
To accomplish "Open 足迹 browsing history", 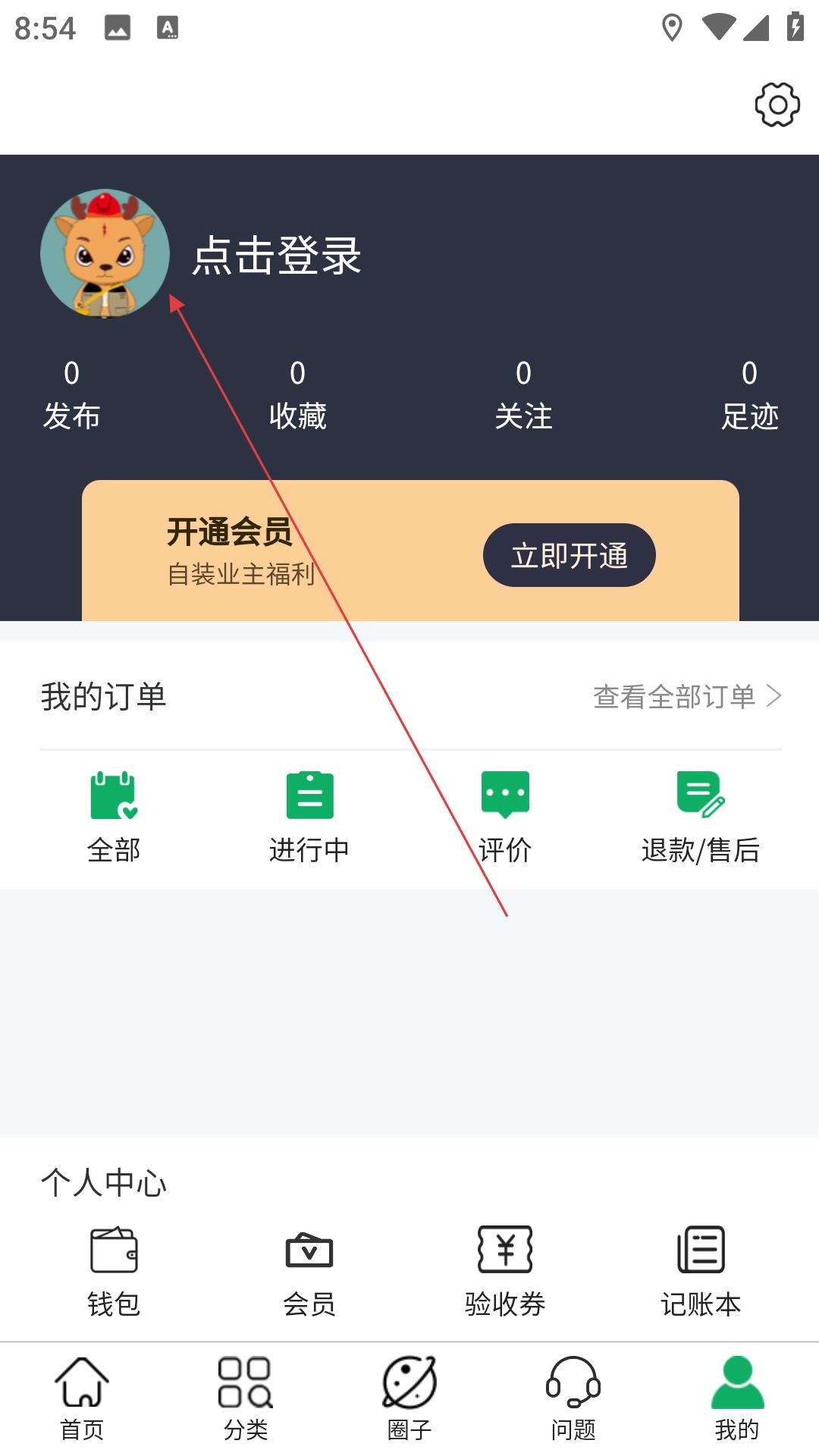I will tap(749, 396).
